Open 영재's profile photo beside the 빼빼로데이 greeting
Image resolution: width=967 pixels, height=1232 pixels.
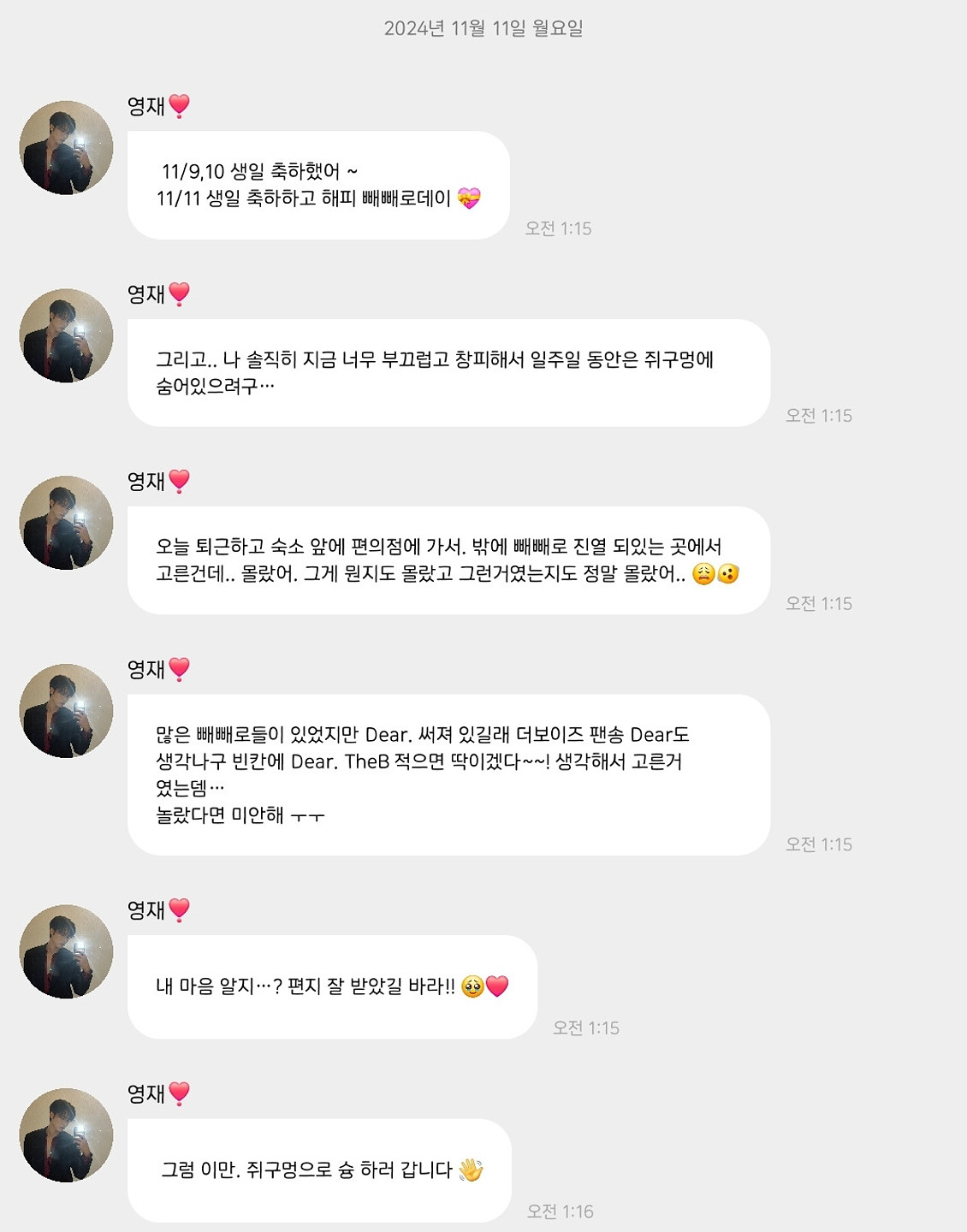click(x=66, y=148)
